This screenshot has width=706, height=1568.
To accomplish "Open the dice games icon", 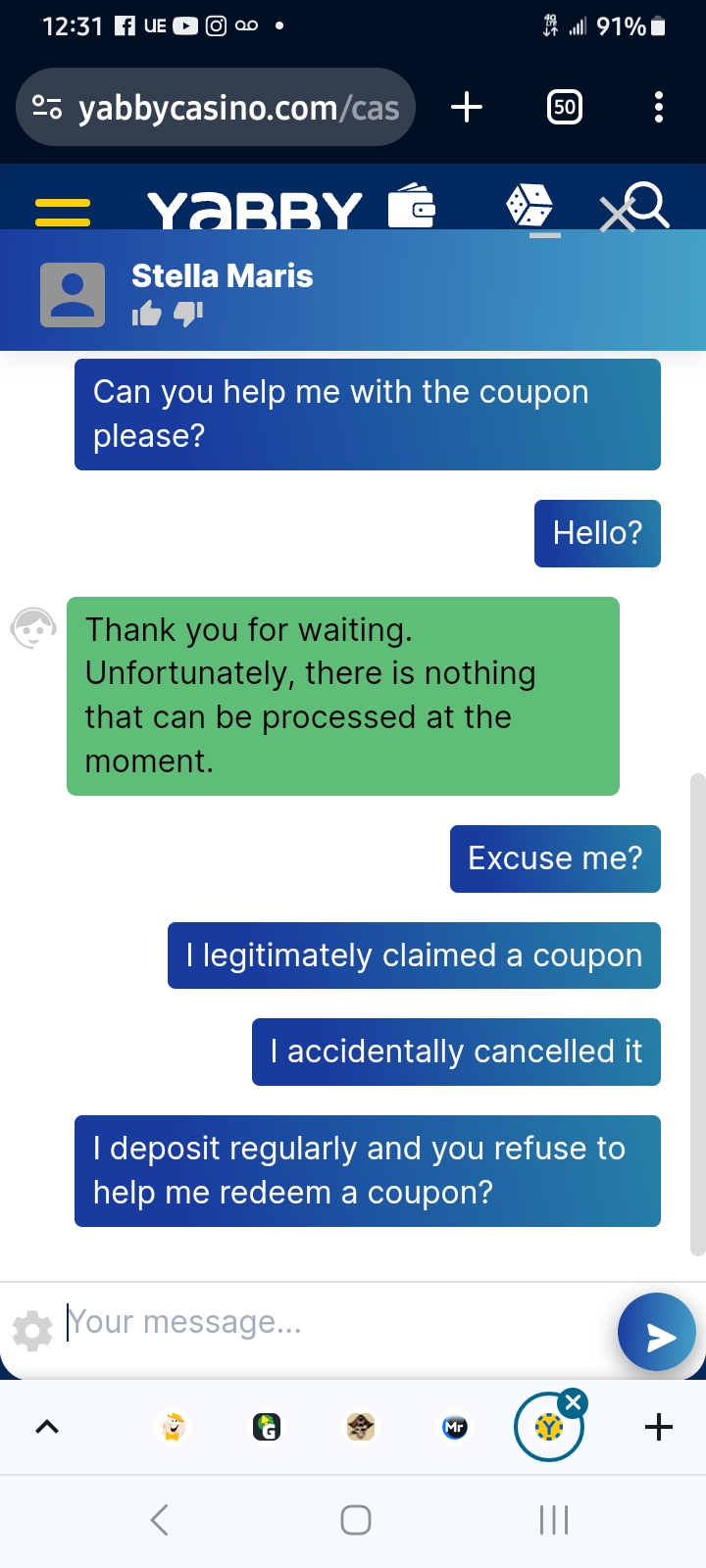I will click(x=529, y=206).
